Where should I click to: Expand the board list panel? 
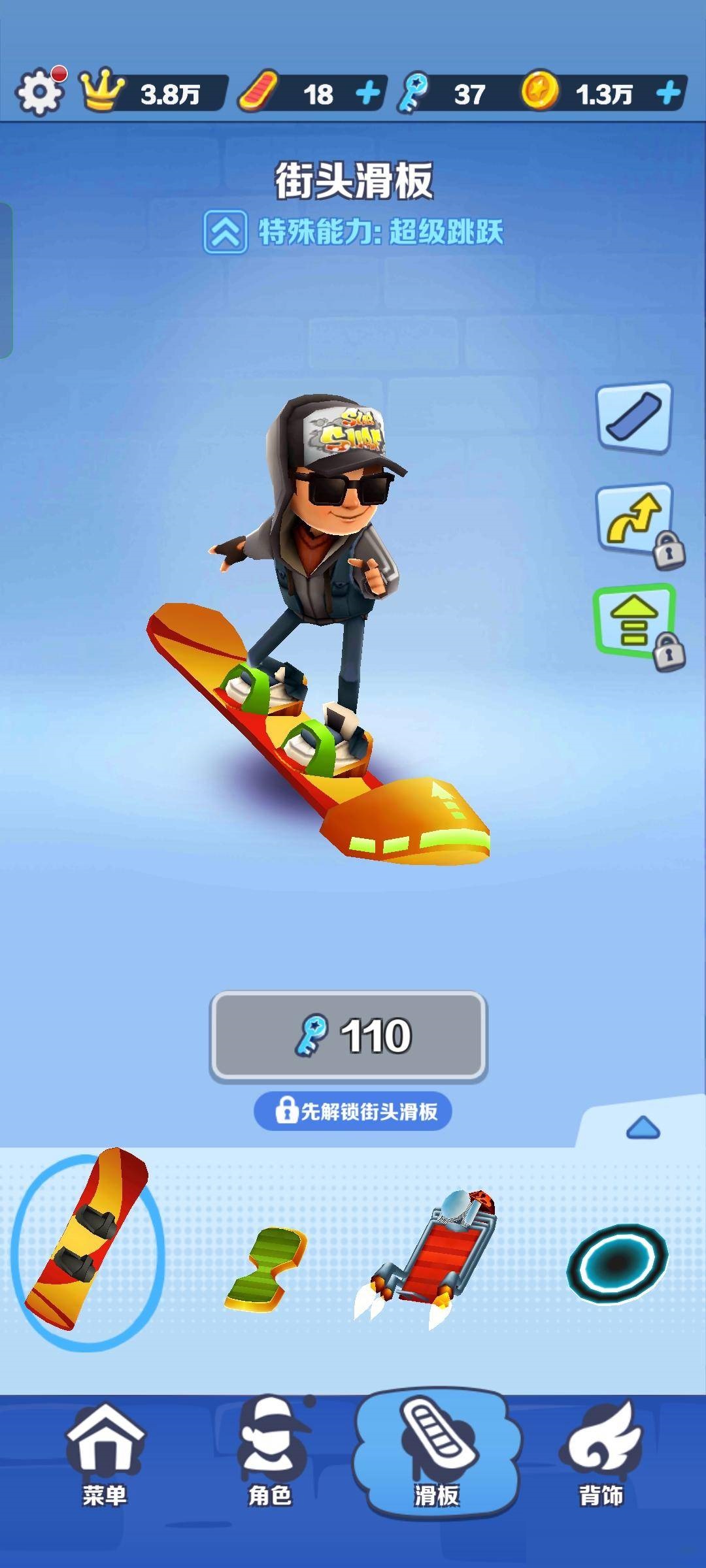point(643,1128)
